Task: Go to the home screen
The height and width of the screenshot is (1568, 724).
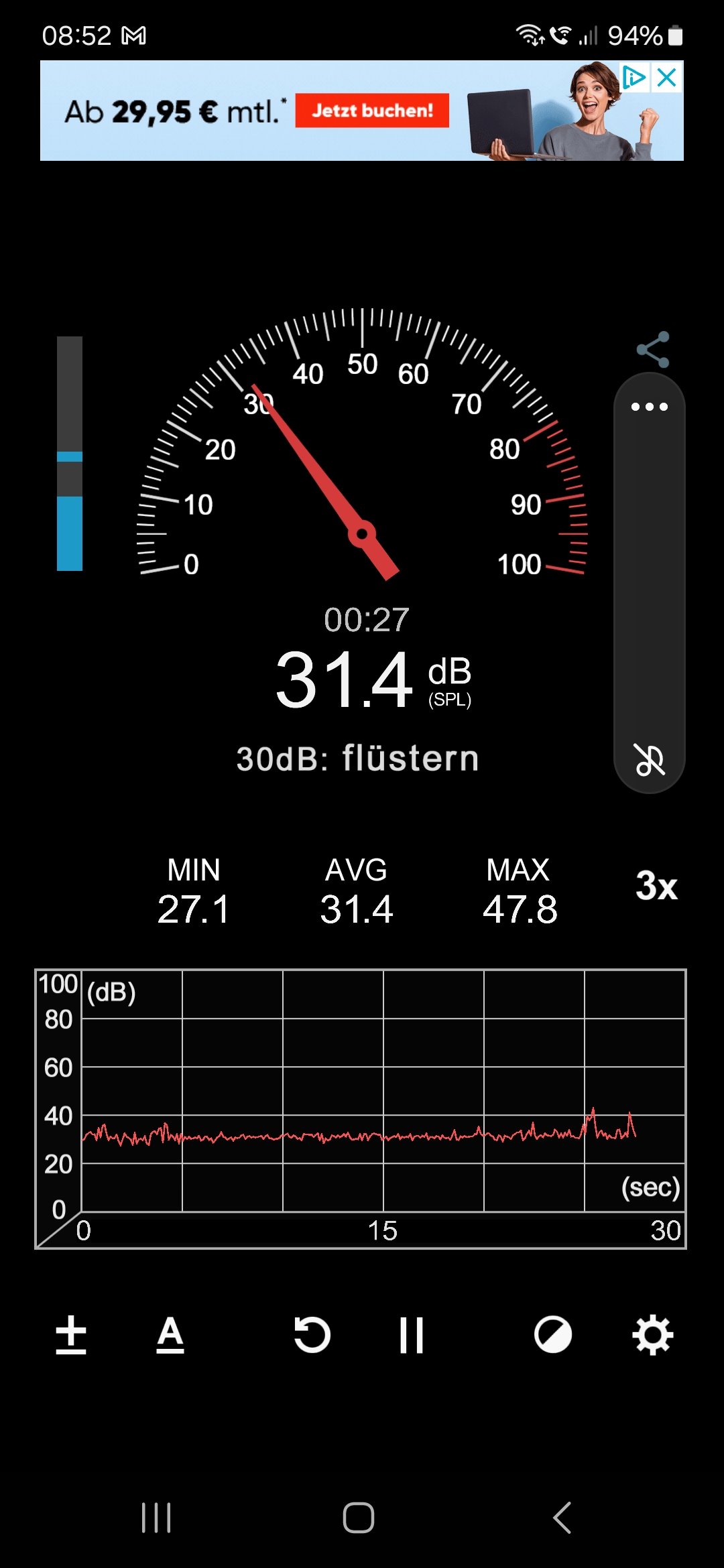Action: pyautogui.click(x=359, y=1518)
